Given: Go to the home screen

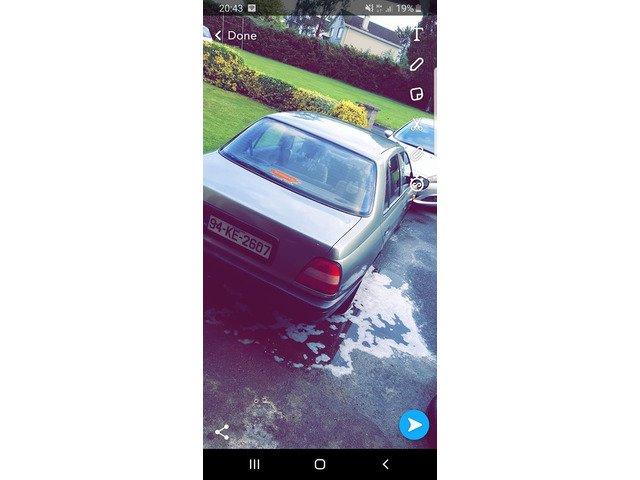Looking at the screenshot, I should click(x=320, y=464).
